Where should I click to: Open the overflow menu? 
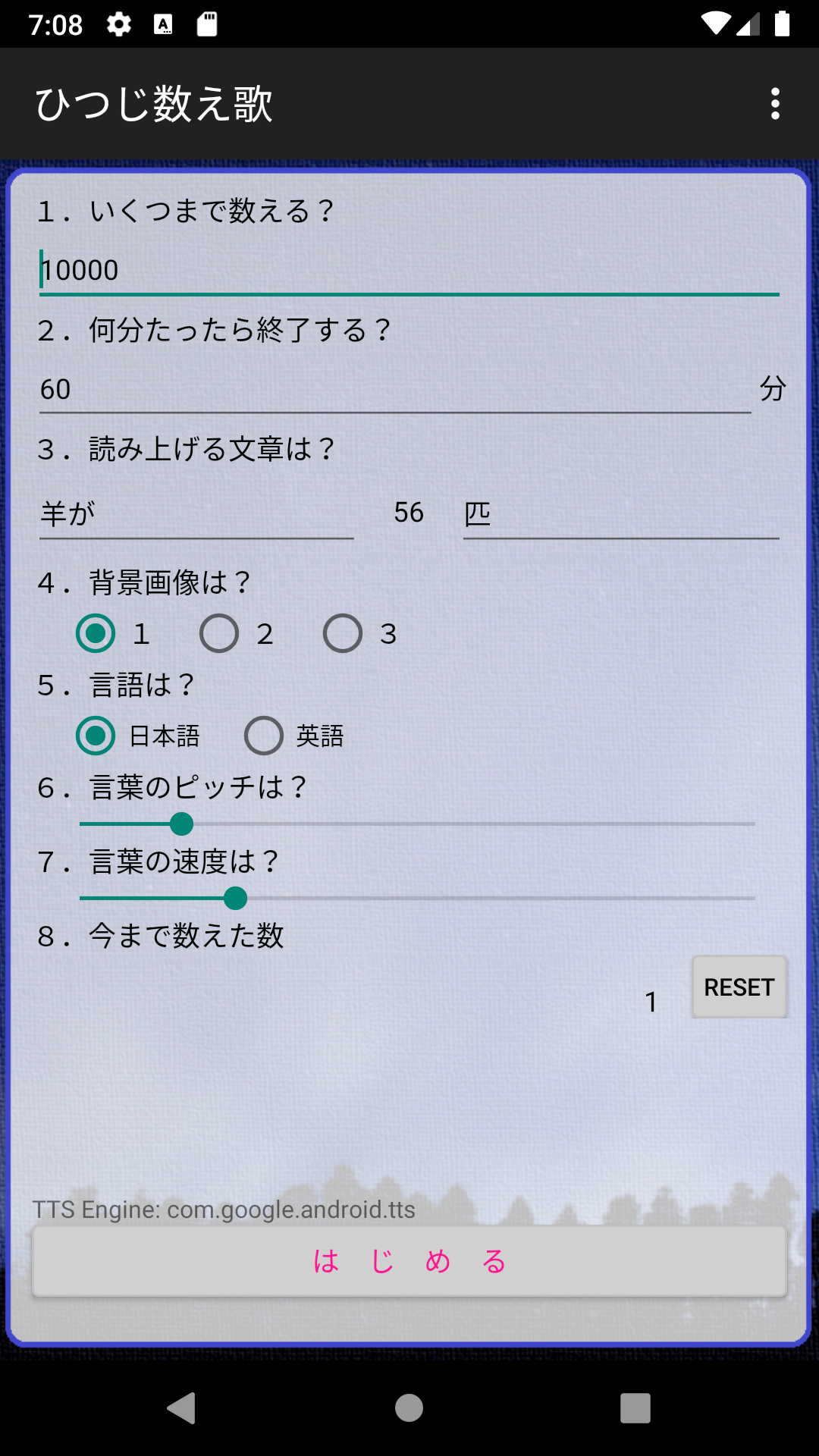tap(774, 103)
